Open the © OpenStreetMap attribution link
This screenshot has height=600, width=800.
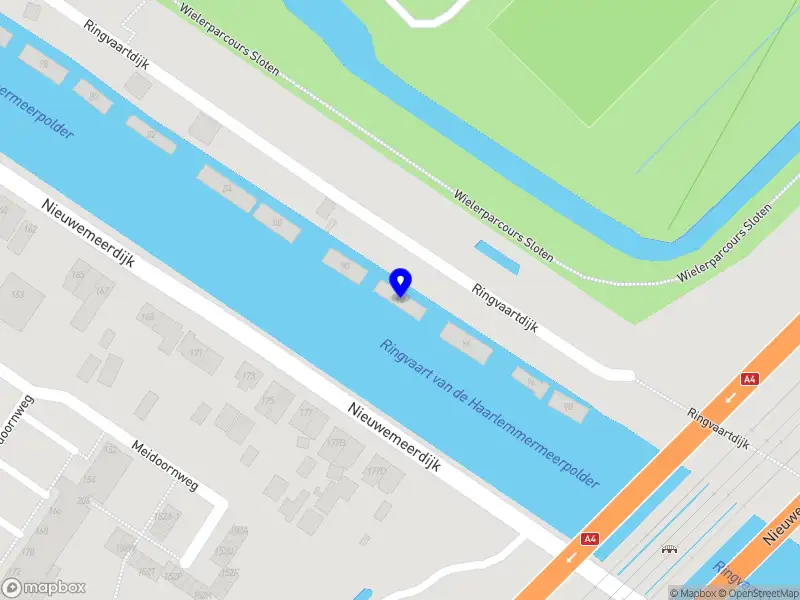point(760,593)
